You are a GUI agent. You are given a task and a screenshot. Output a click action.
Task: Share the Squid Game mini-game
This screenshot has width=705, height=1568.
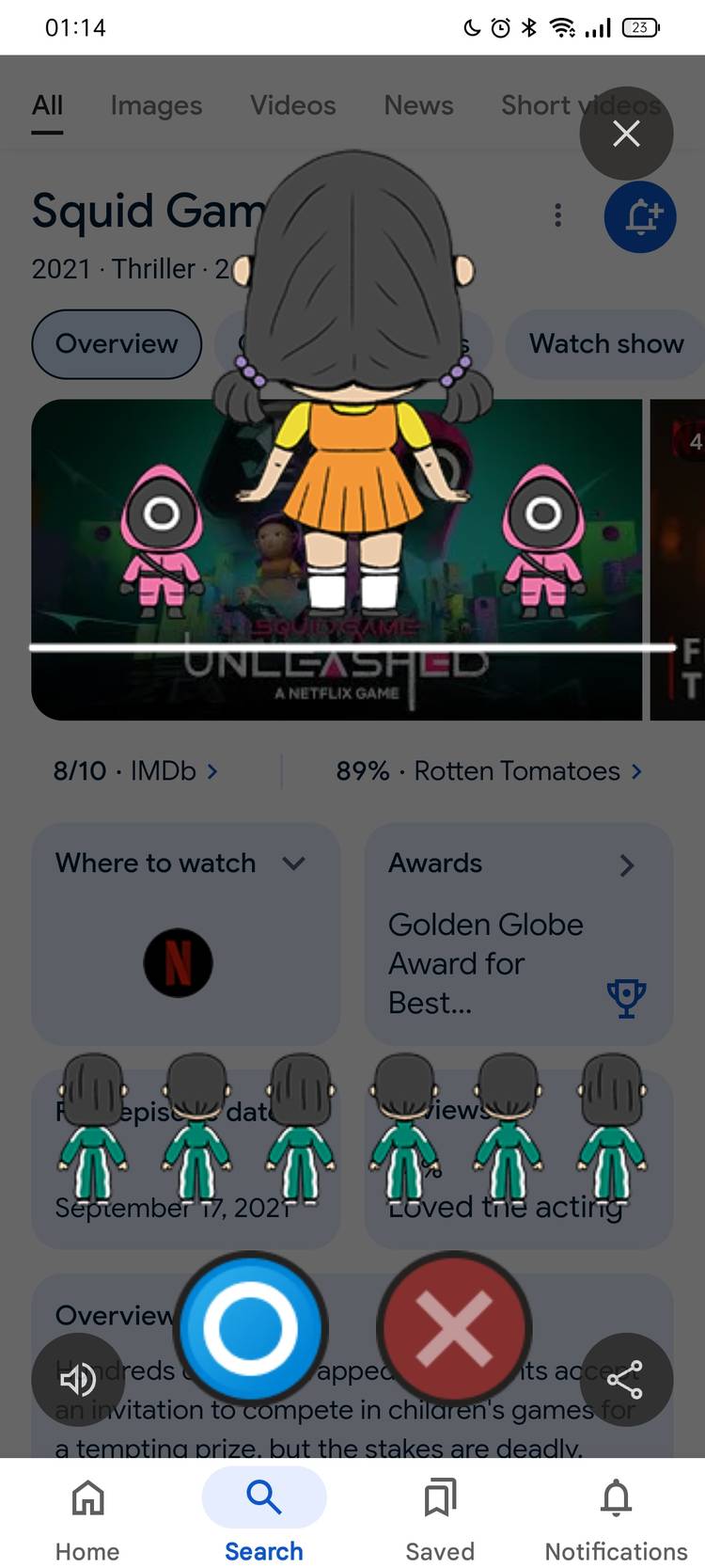click(625, 1379)
